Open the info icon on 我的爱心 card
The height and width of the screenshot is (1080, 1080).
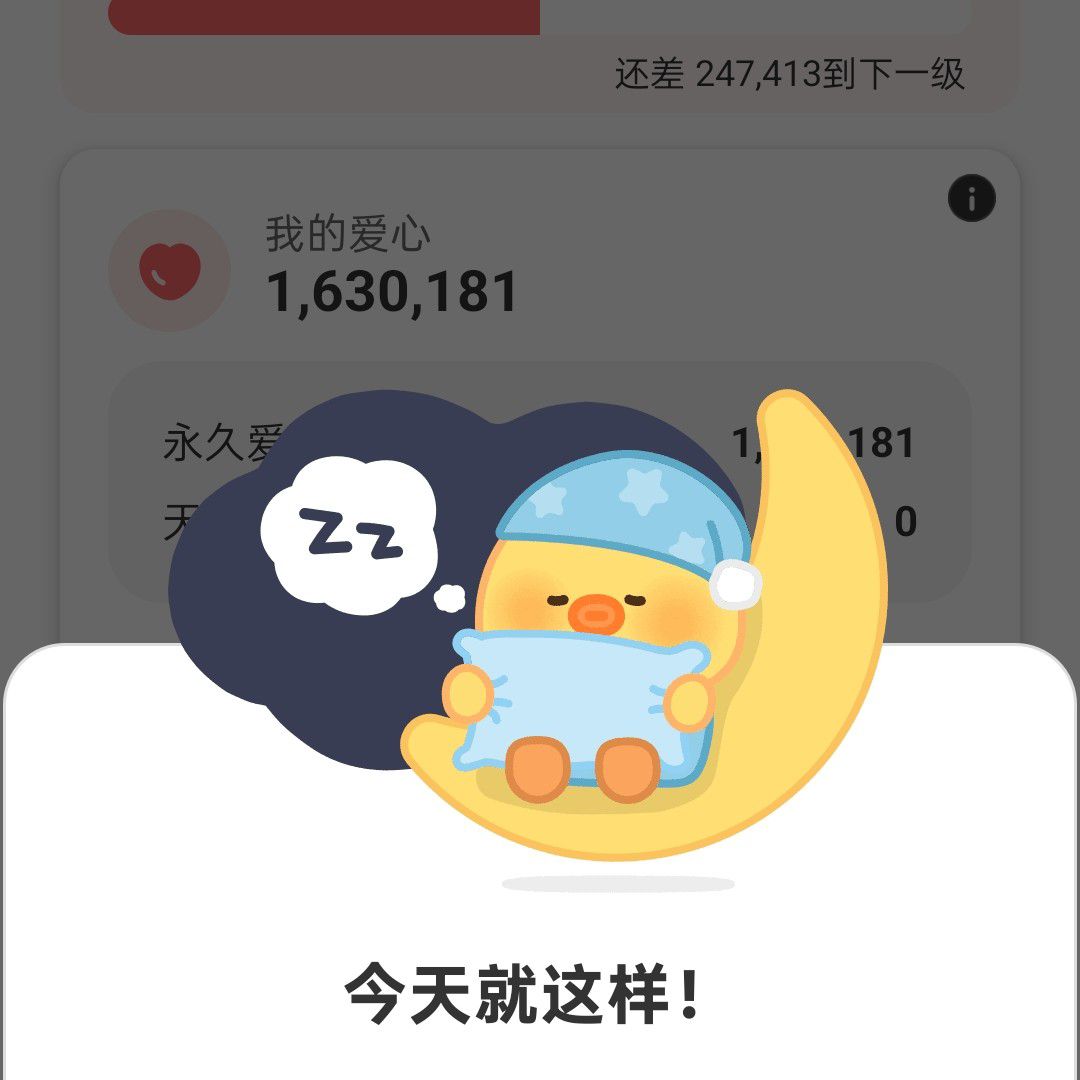point(971,198)
